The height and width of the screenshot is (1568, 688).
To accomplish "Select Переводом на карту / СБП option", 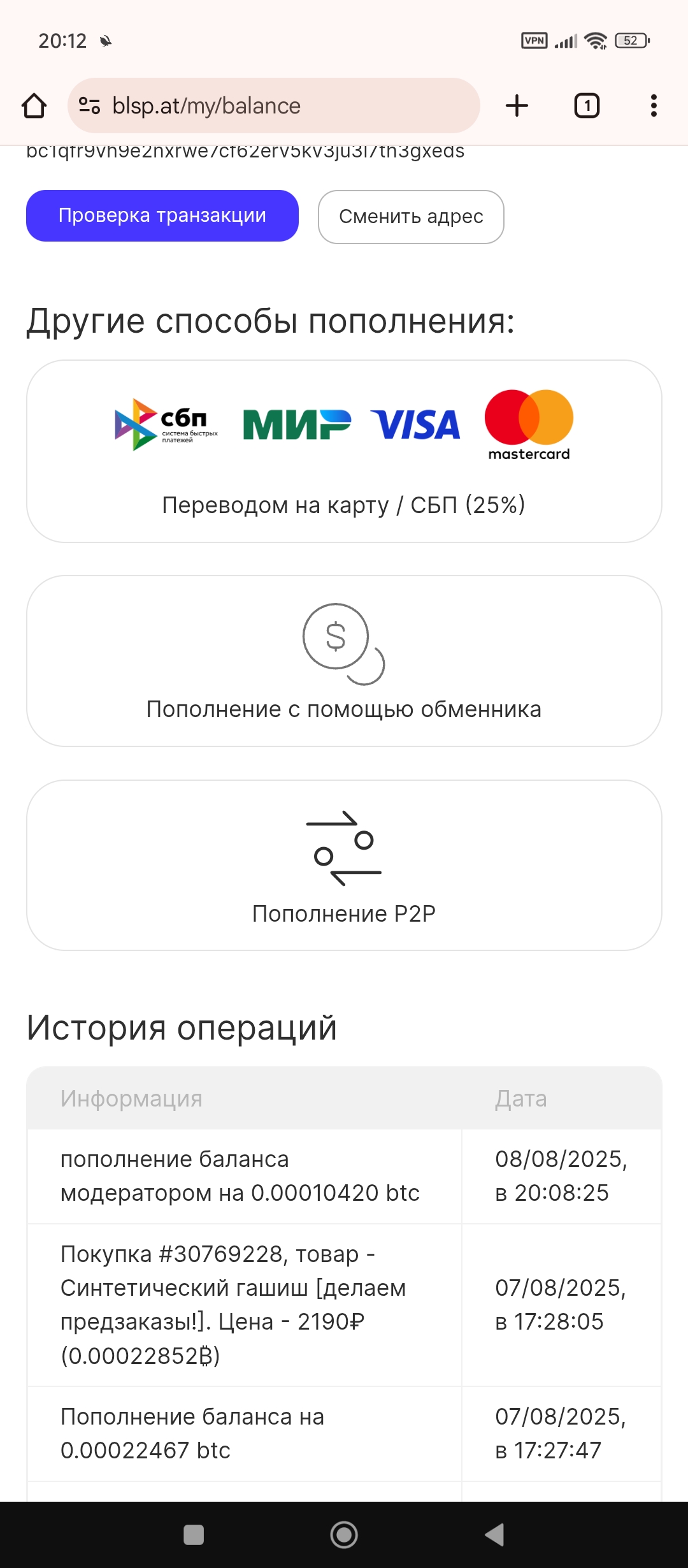I will point(344,451).
